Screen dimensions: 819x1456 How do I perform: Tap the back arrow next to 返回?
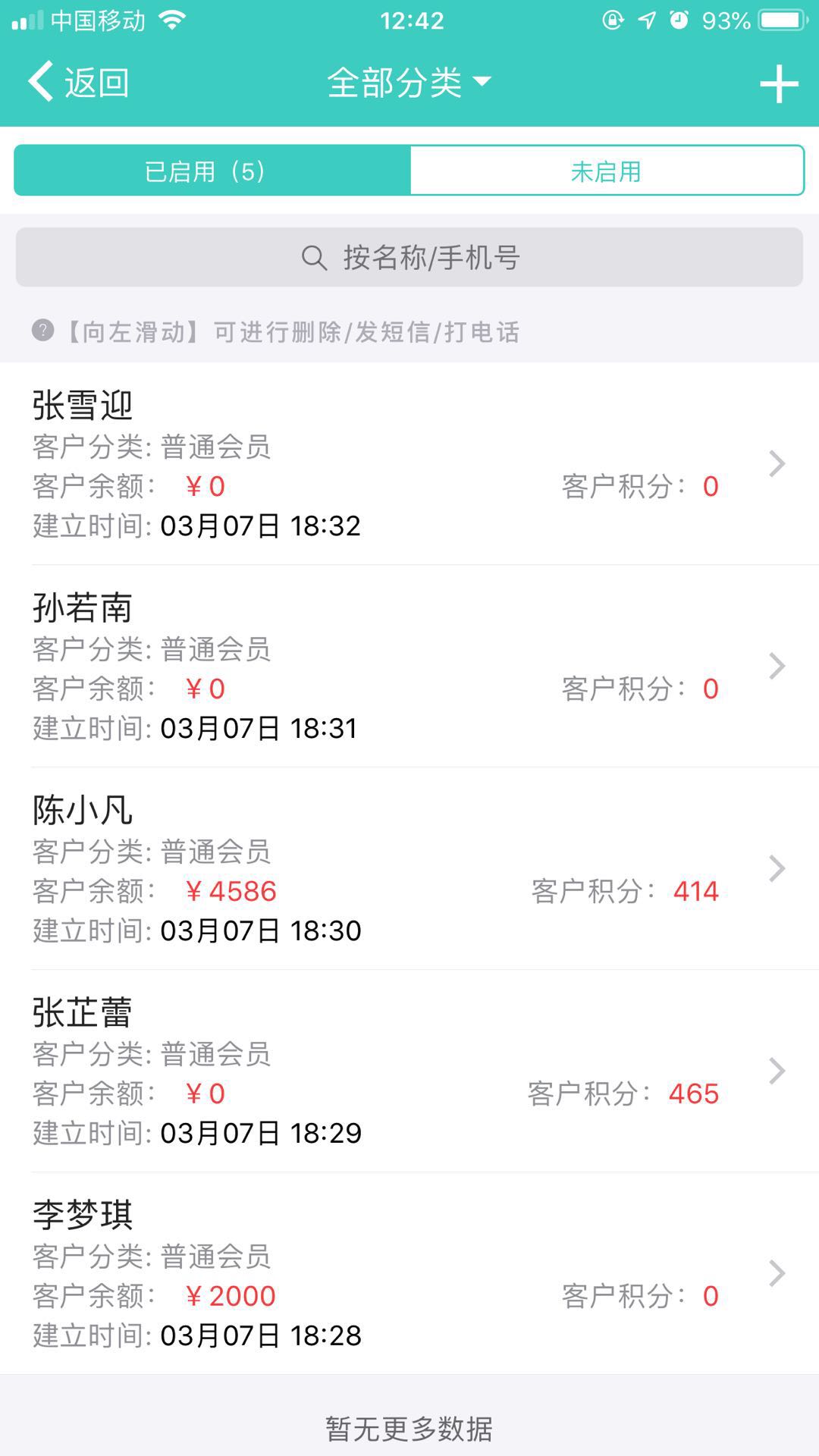coord(42,82)
